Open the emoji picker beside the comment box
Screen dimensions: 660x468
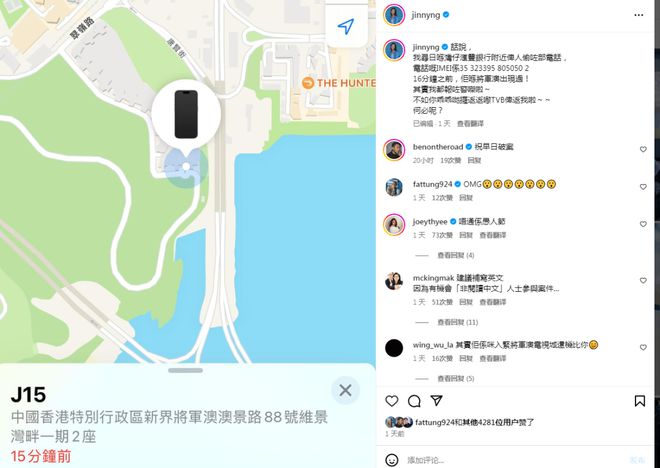click(x=390, y=460)
